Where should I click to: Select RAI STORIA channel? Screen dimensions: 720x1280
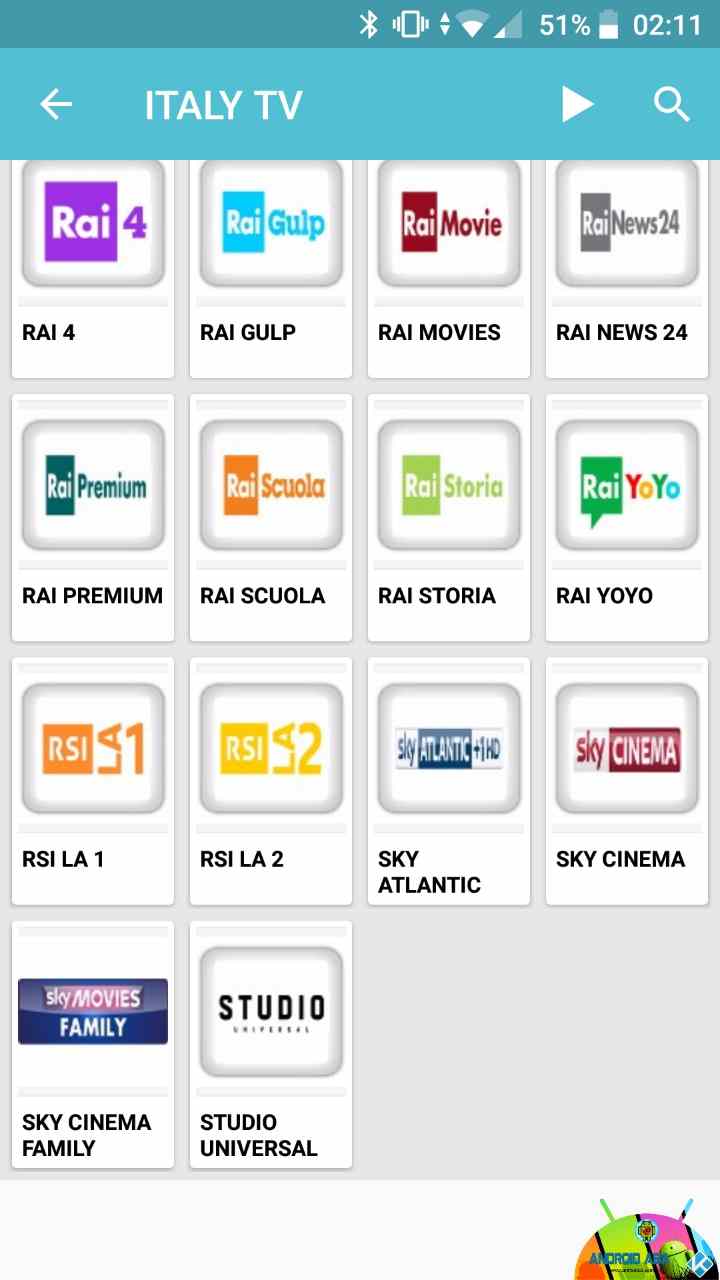[x=449, y=518]
